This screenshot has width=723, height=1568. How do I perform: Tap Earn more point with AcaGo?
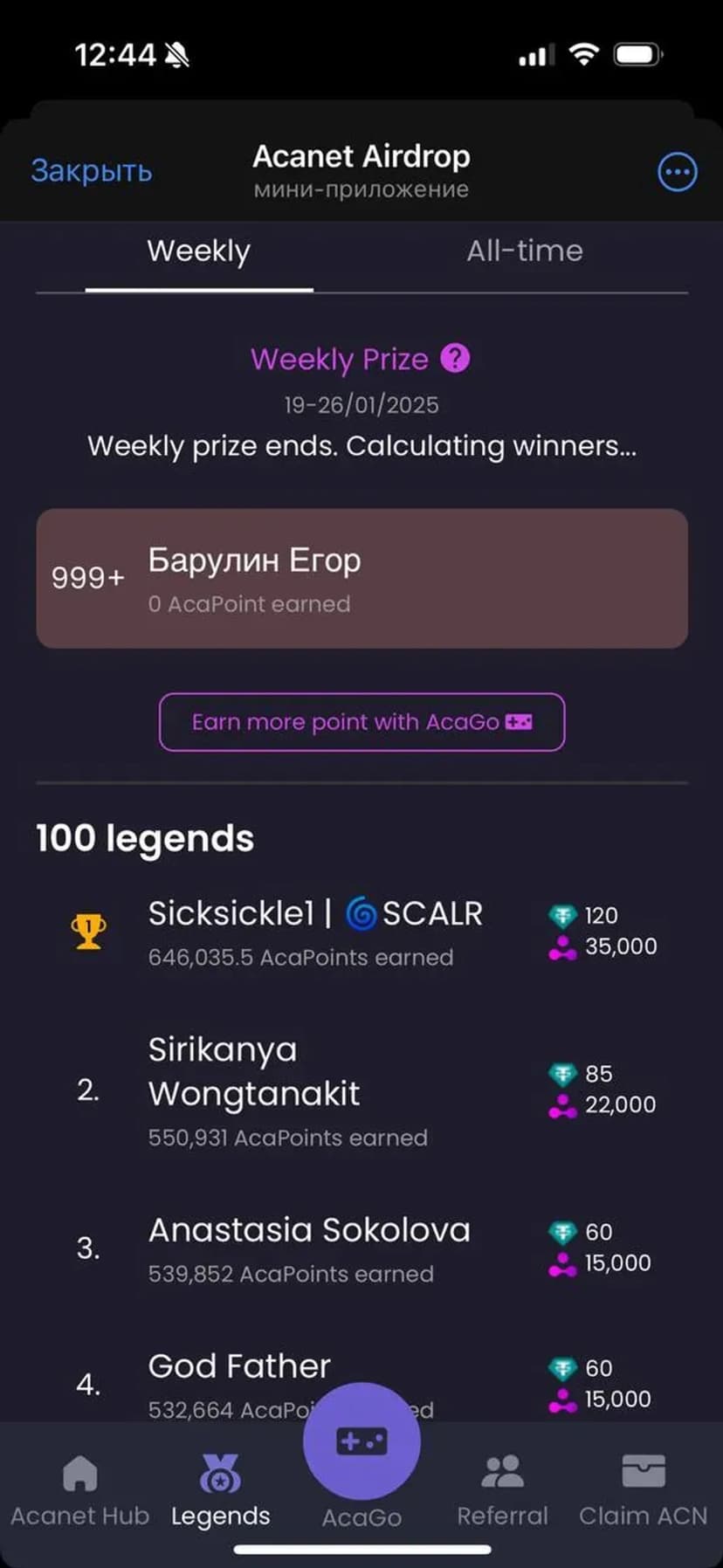click(x=361, y=722)
